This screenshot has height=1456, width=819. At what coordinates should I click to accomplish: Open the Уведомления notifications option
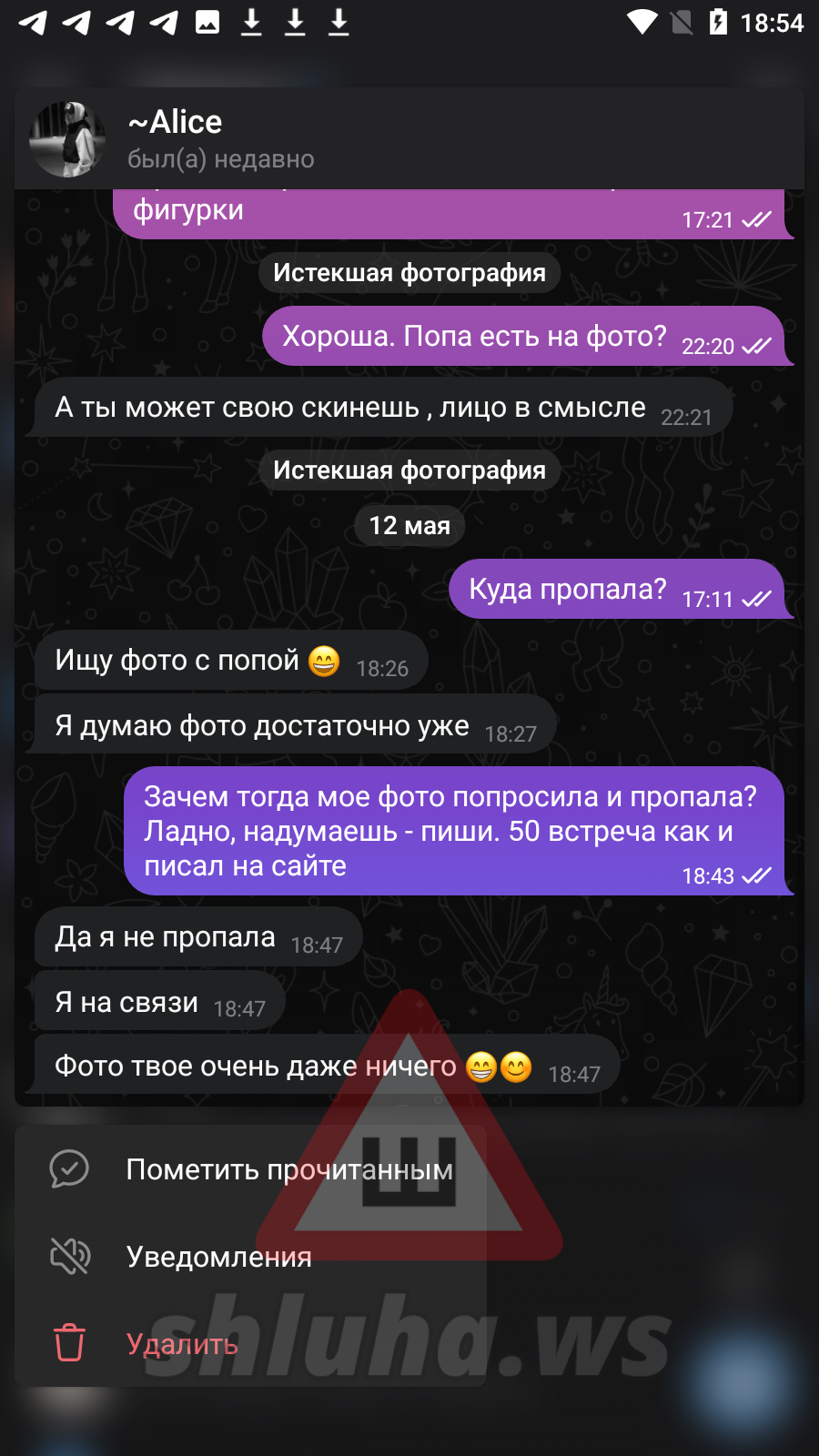[x=250, y=1257]
